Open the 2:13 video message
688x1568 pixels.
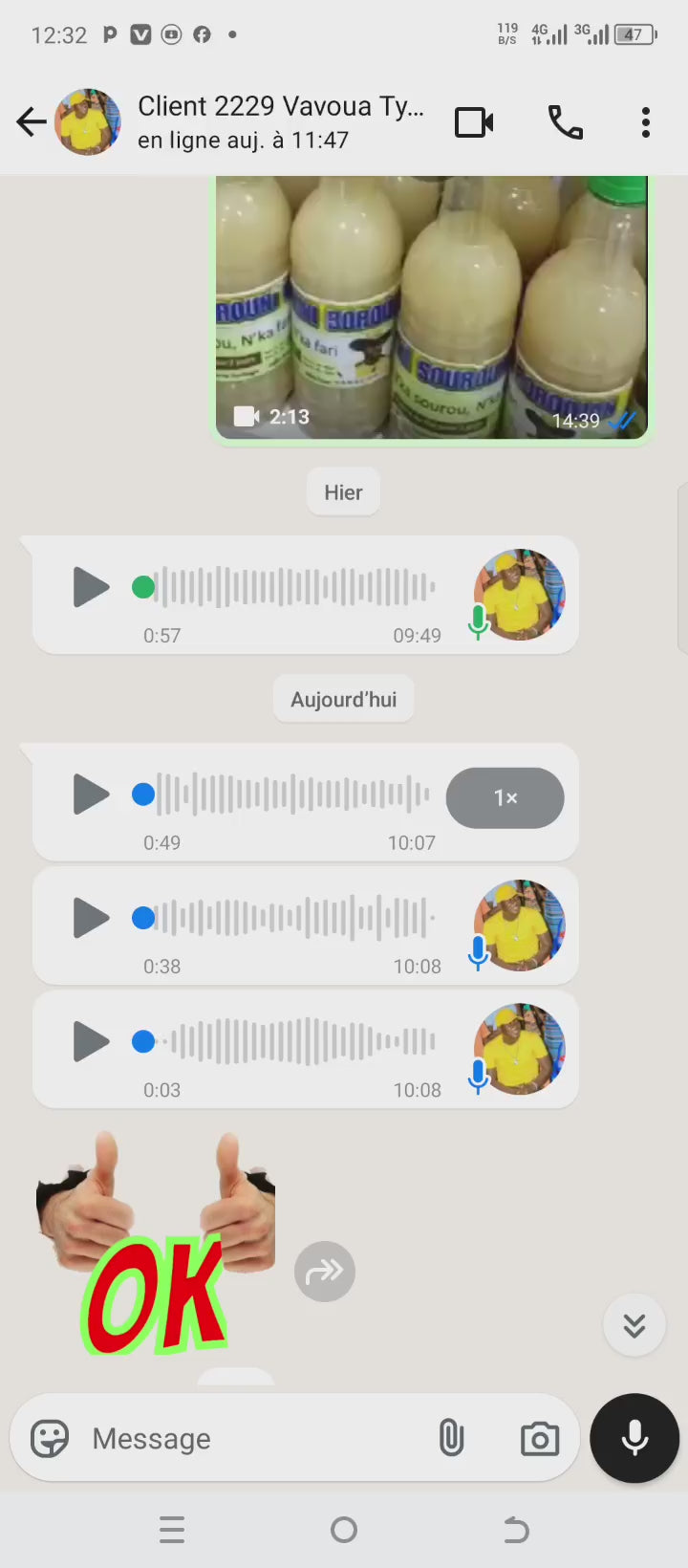431,306
